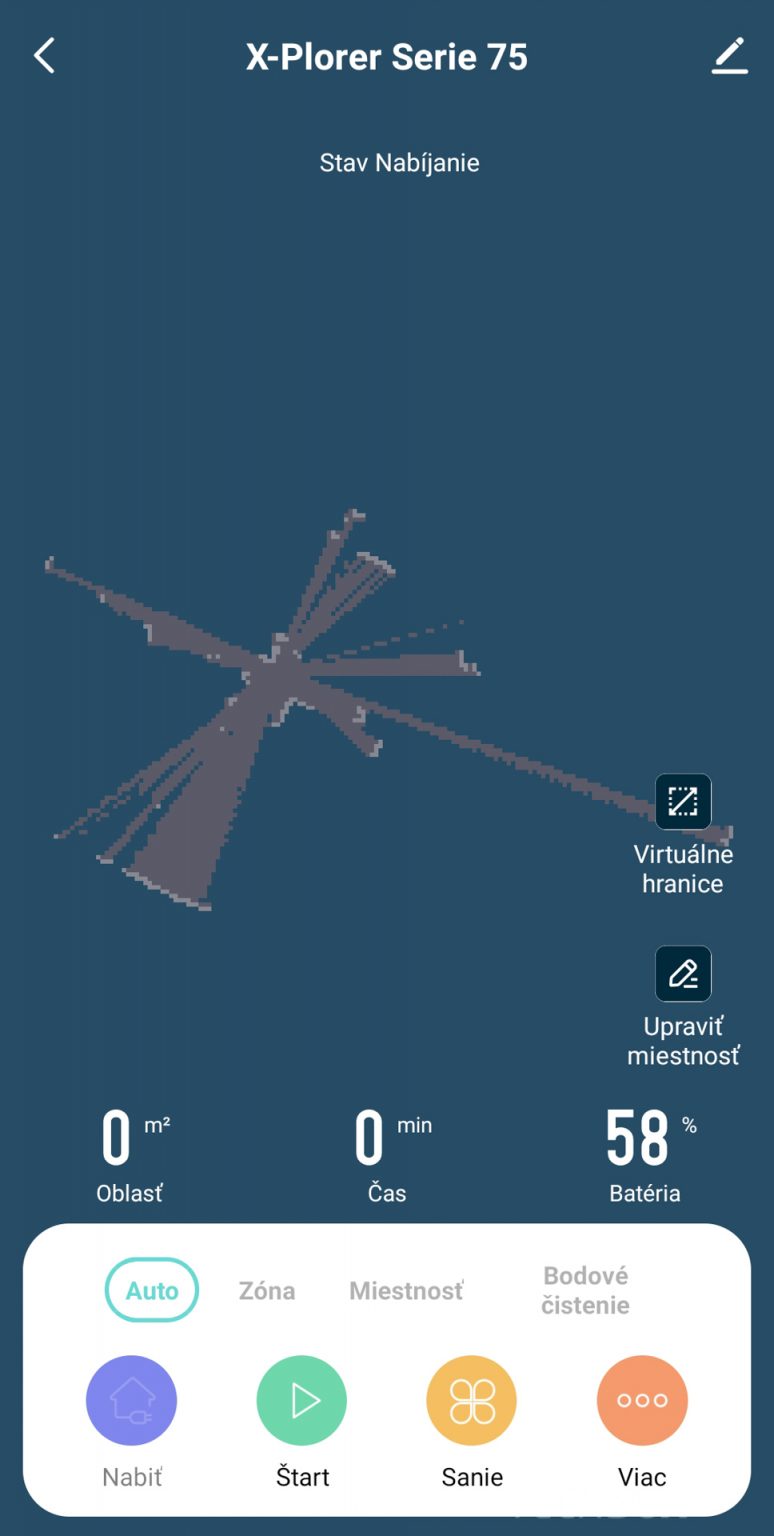Edit the device name with the pencil icon
774x1536 pixels.
pos(730,56)
